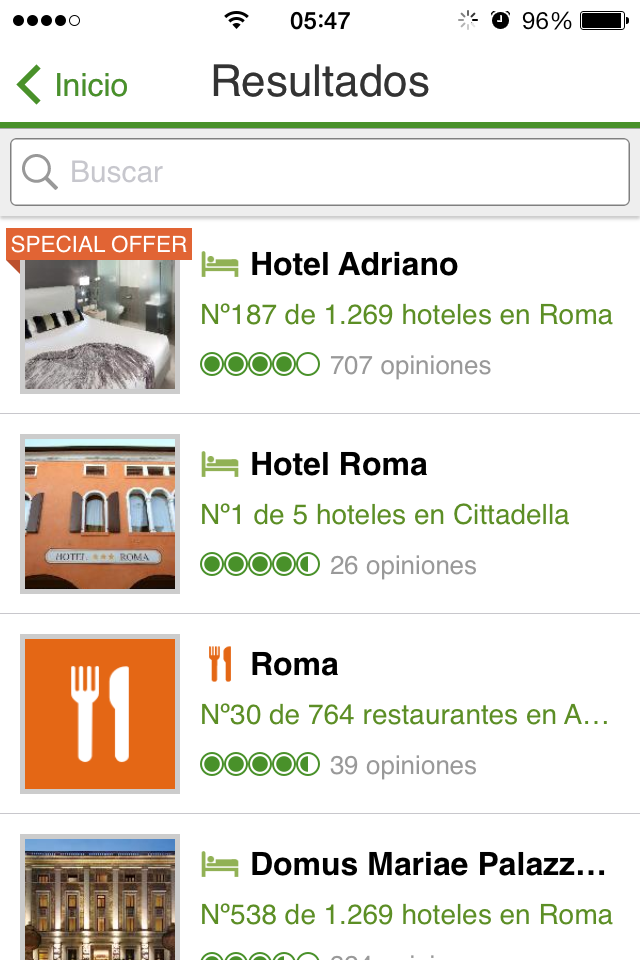The image size is (640, 960).
Task: Tap the Buscar search field
Action: click(320, 172)
